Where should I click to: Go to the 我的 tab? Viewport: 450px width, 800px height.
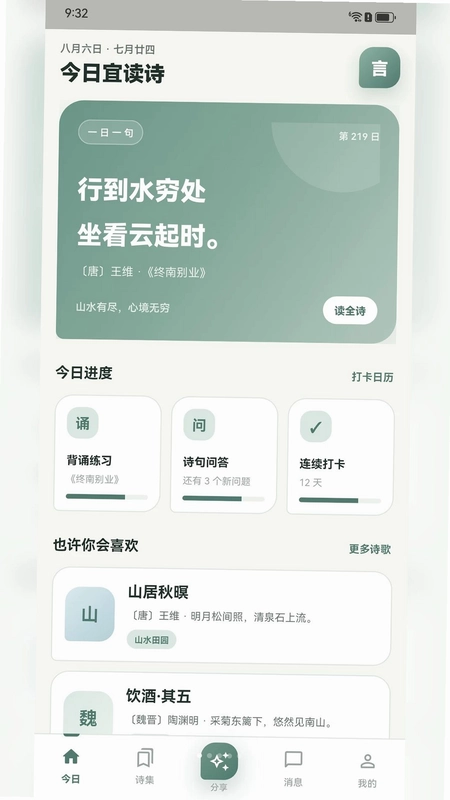tap(367, 769)
